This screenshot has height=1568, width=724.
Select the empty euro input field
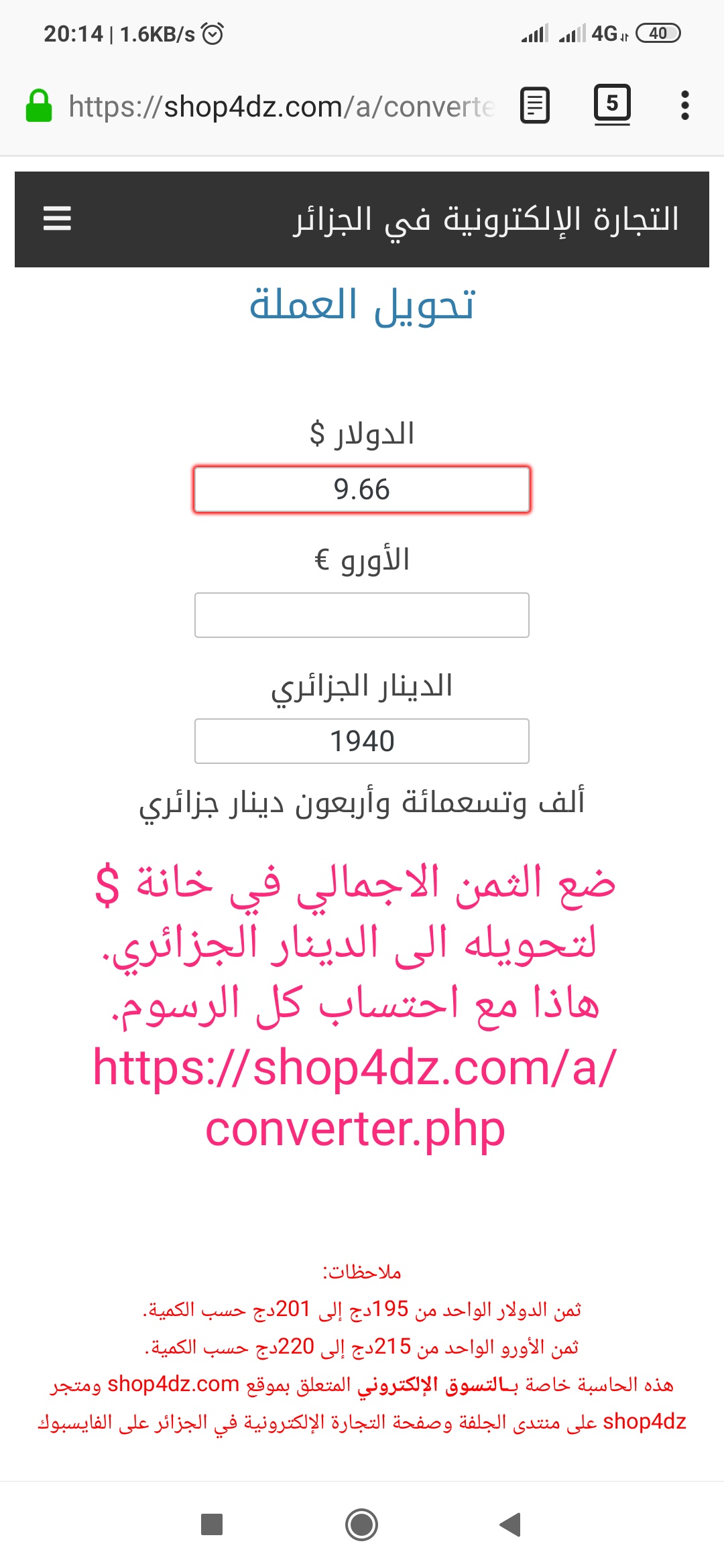[x=362, y=615]
